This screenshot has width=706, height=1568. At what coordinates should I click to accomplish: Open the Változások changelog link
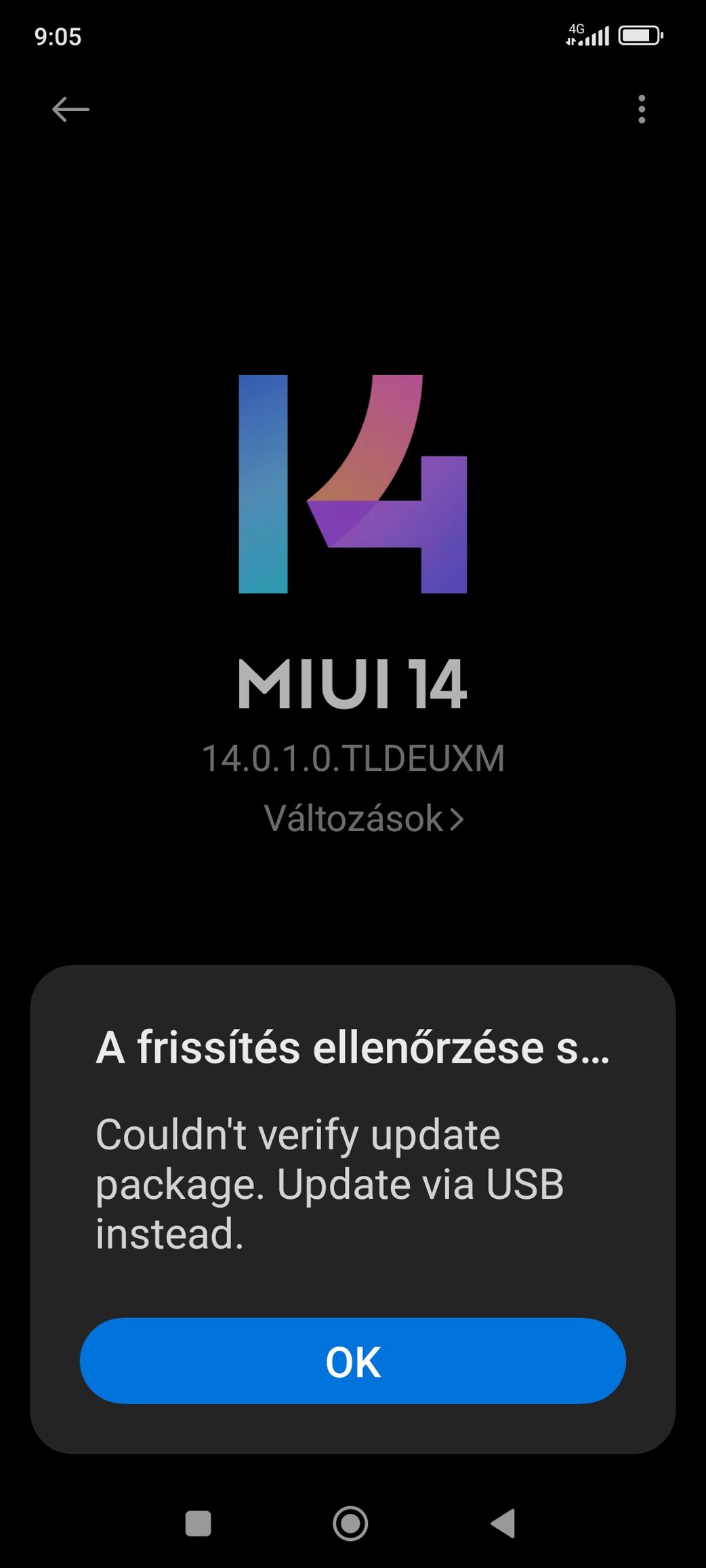click(364, 819)
